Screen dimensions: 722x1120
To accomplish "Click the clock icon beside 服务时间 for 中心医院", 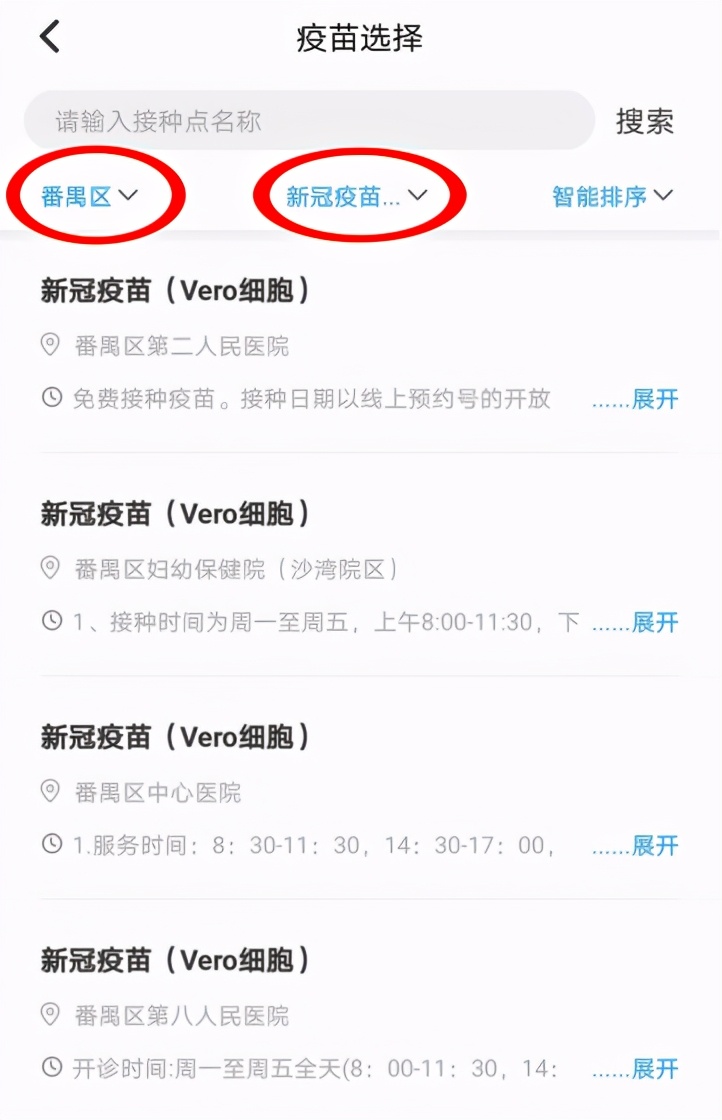I will pyautogui.click(x=49, y=845).
